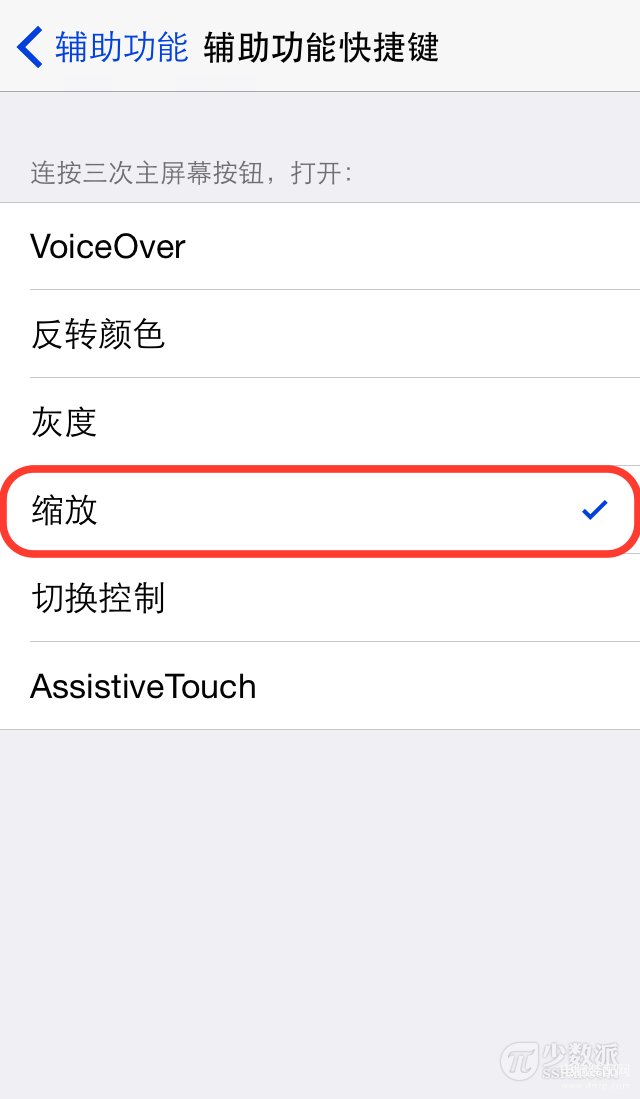Enable AssistiveTouch for triple-click
This screenshot has width=640, height=1099.
coord(320,686)
